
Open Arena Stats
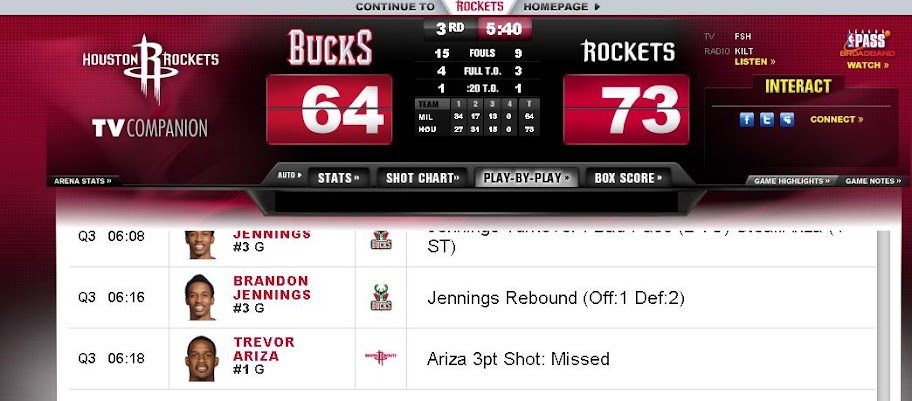pyautogui.click(x=84, y=181)
